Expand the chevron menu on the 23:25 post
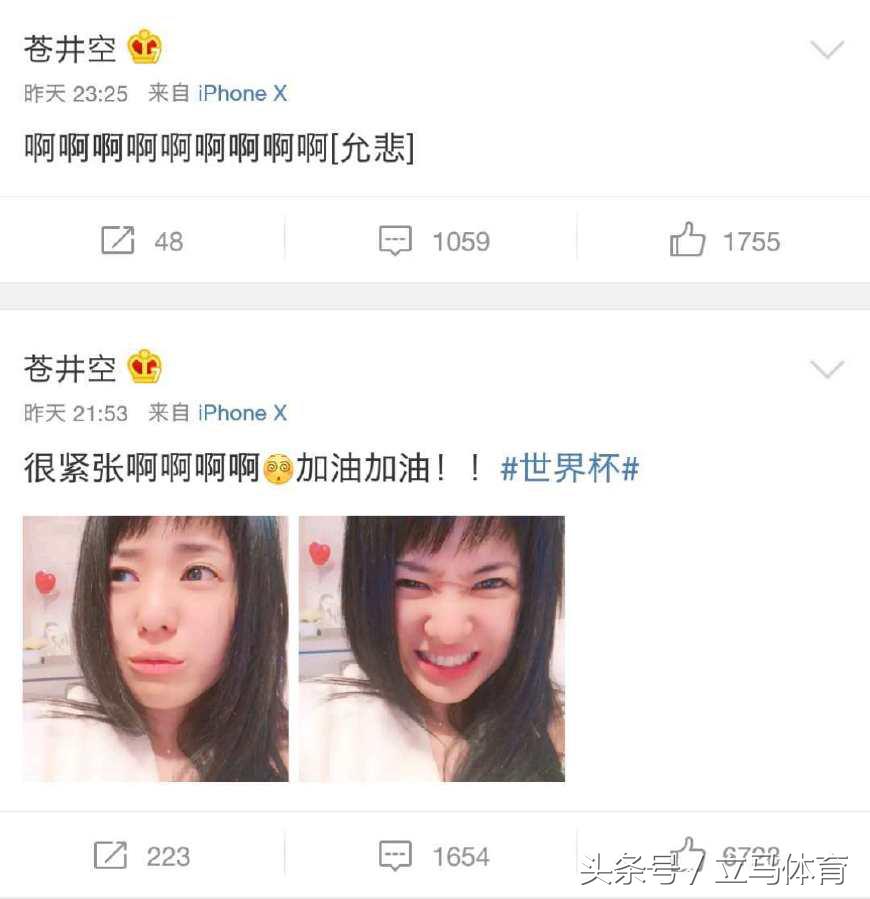The image size is (870, 899). coord(827,50)
